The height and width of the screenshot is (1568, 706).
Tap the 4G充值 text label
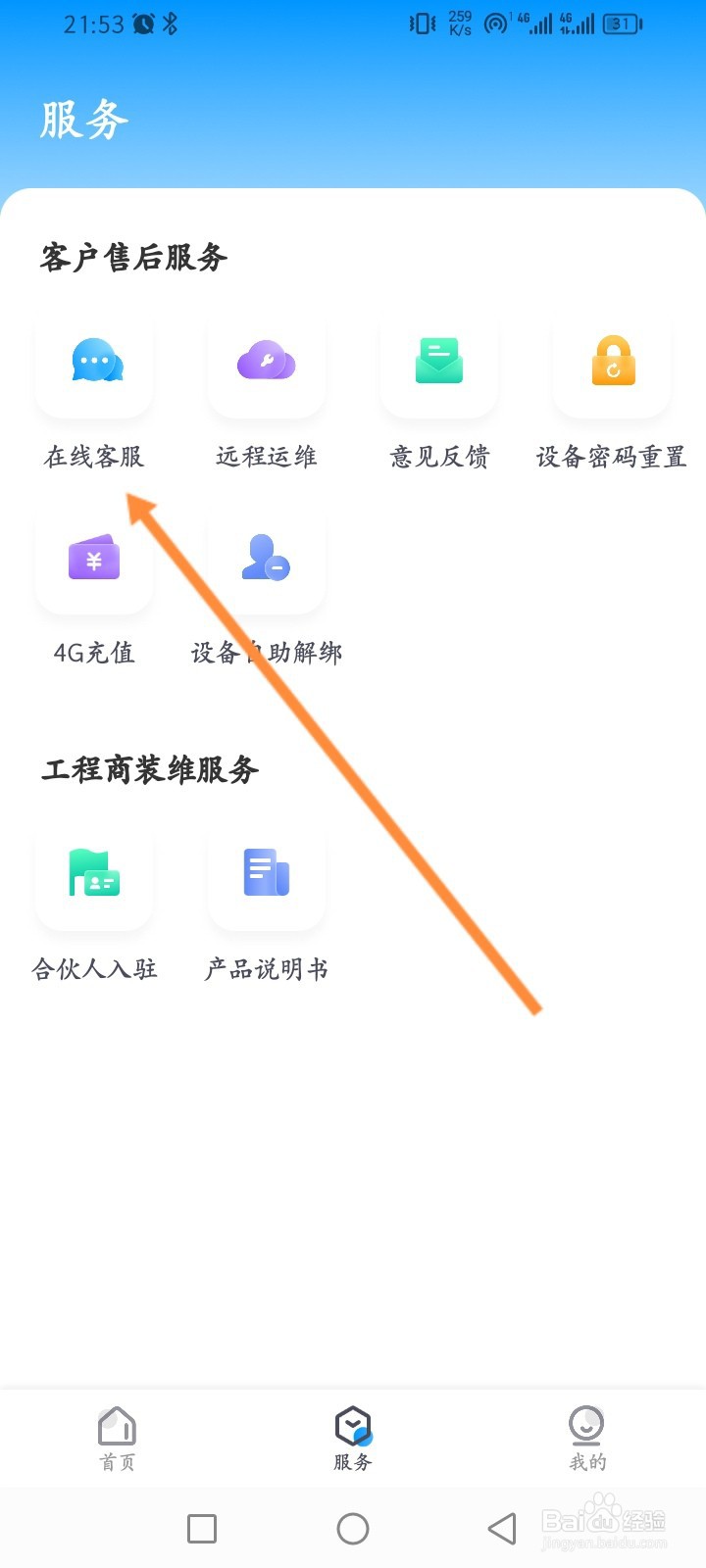tap(93, 653)
